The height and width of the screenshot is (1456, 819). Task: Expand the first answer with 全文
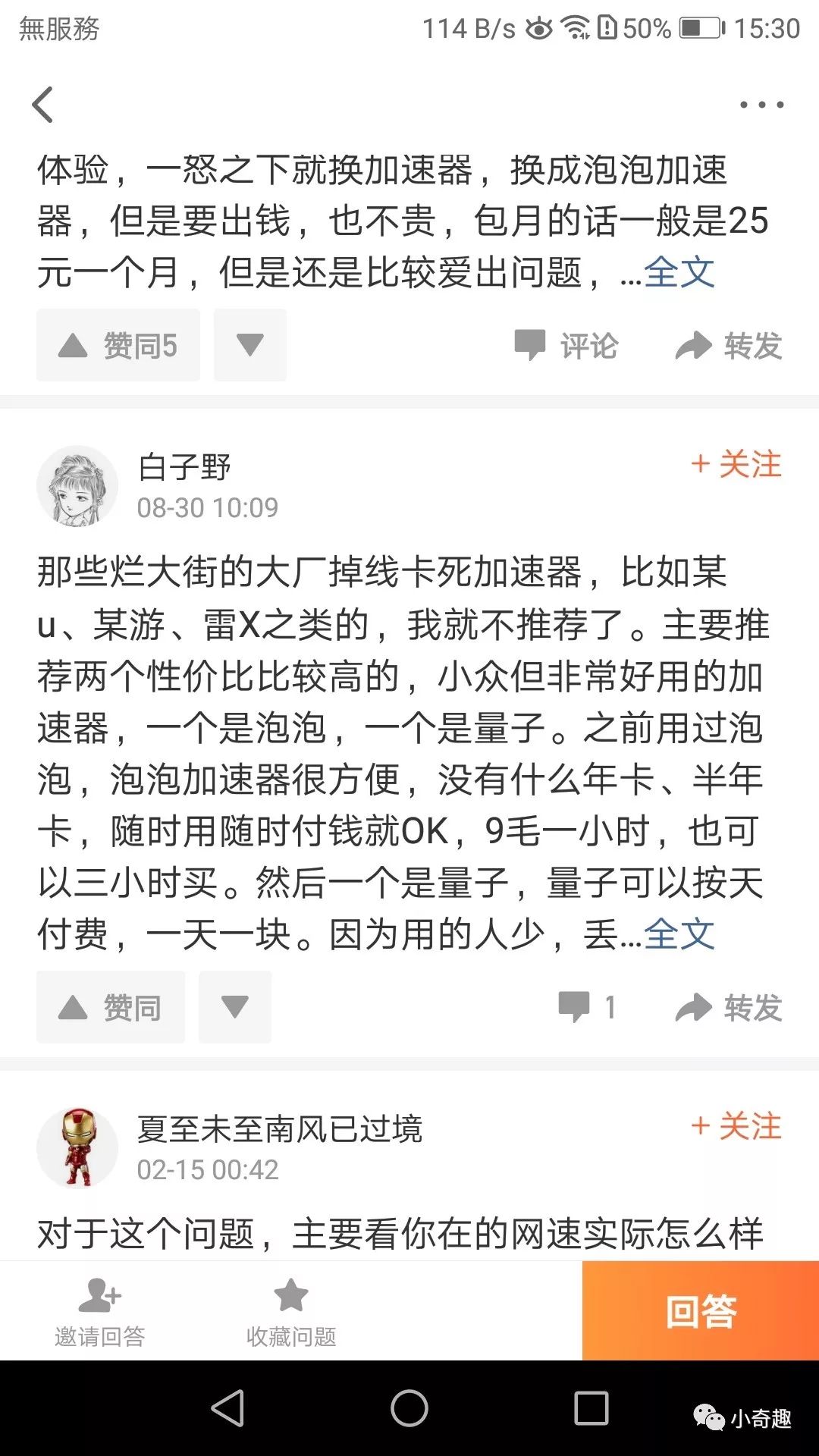click(x=679, y=275)
